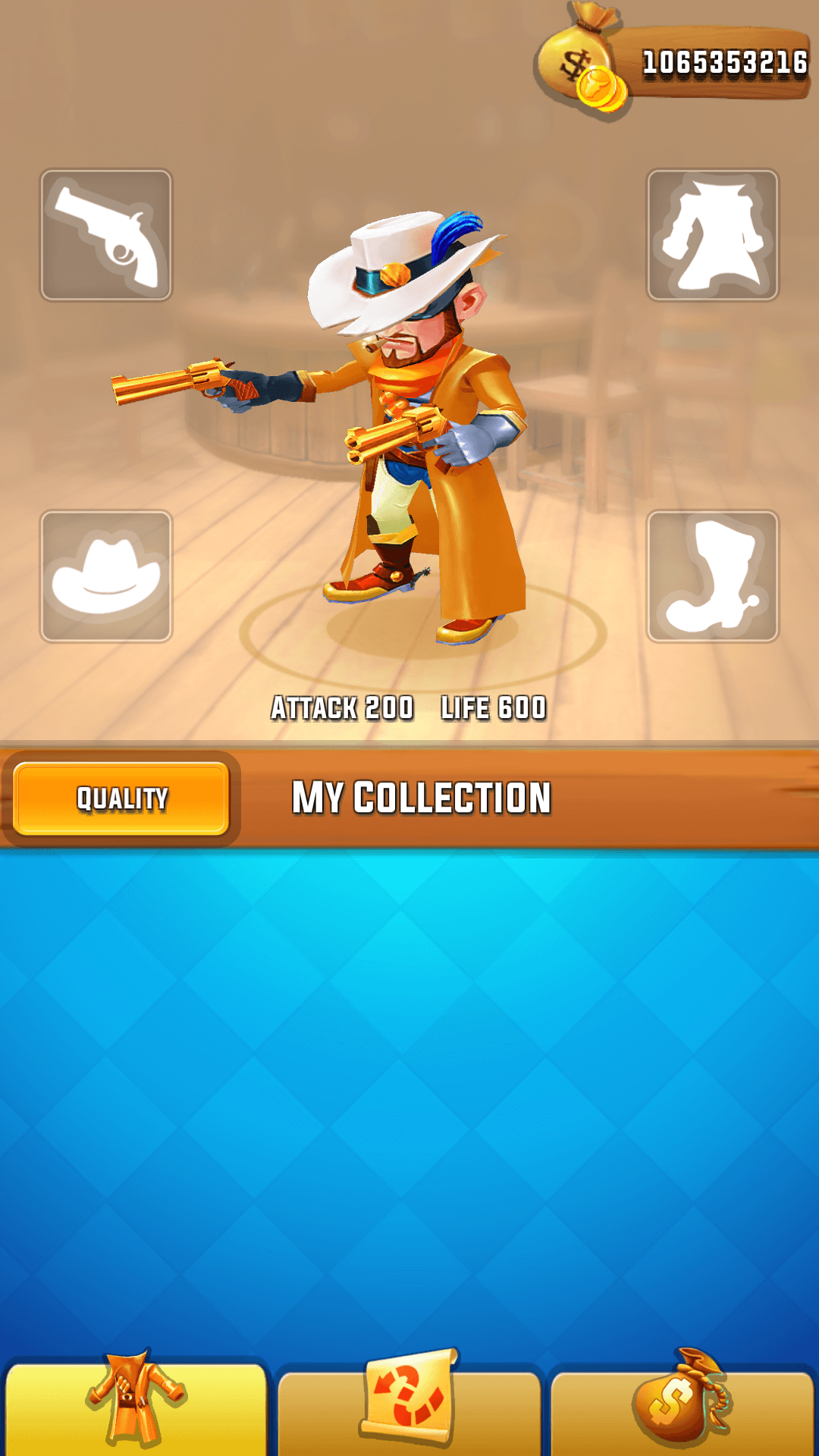Select the coat outfit slot

[712, 235]
